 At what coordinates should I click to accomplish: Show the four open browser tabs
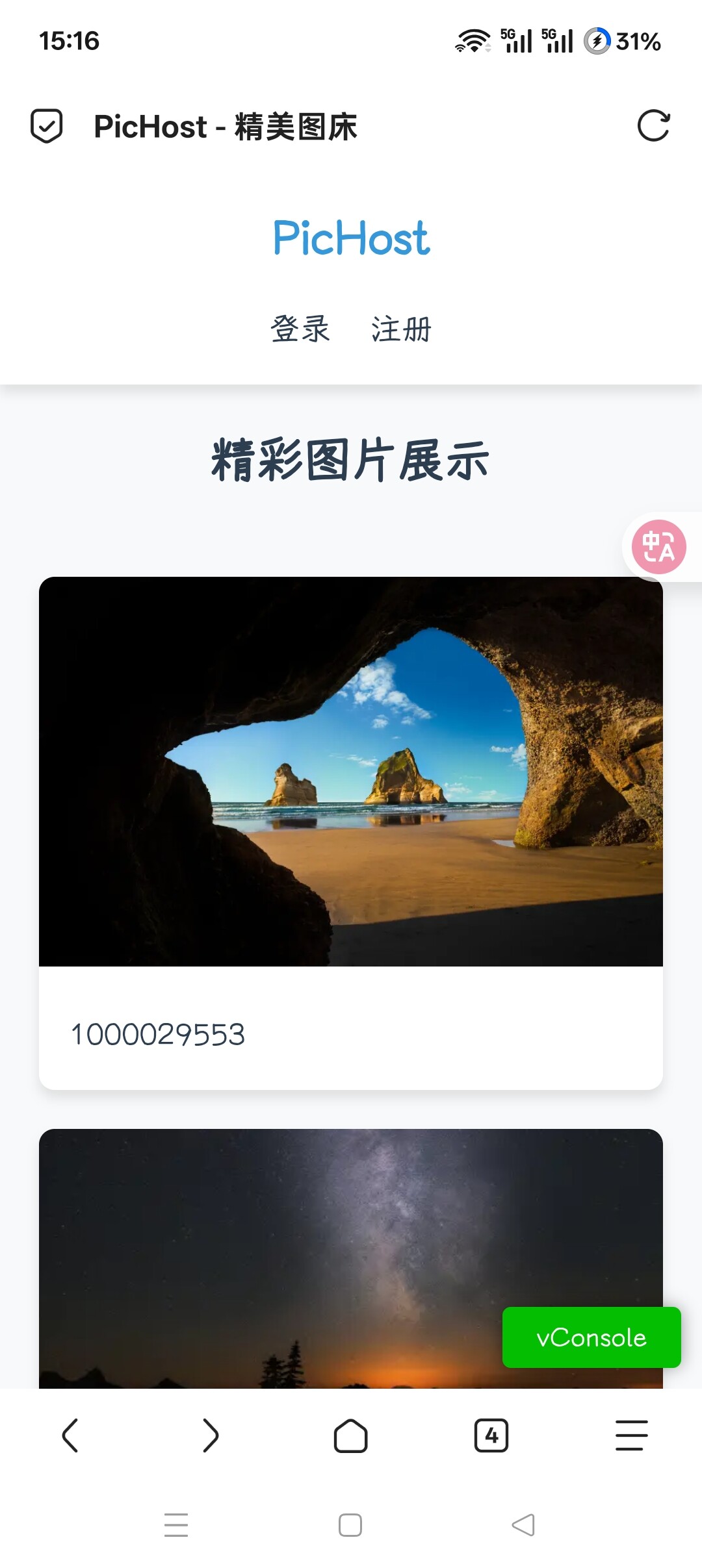pos(491,1435)
